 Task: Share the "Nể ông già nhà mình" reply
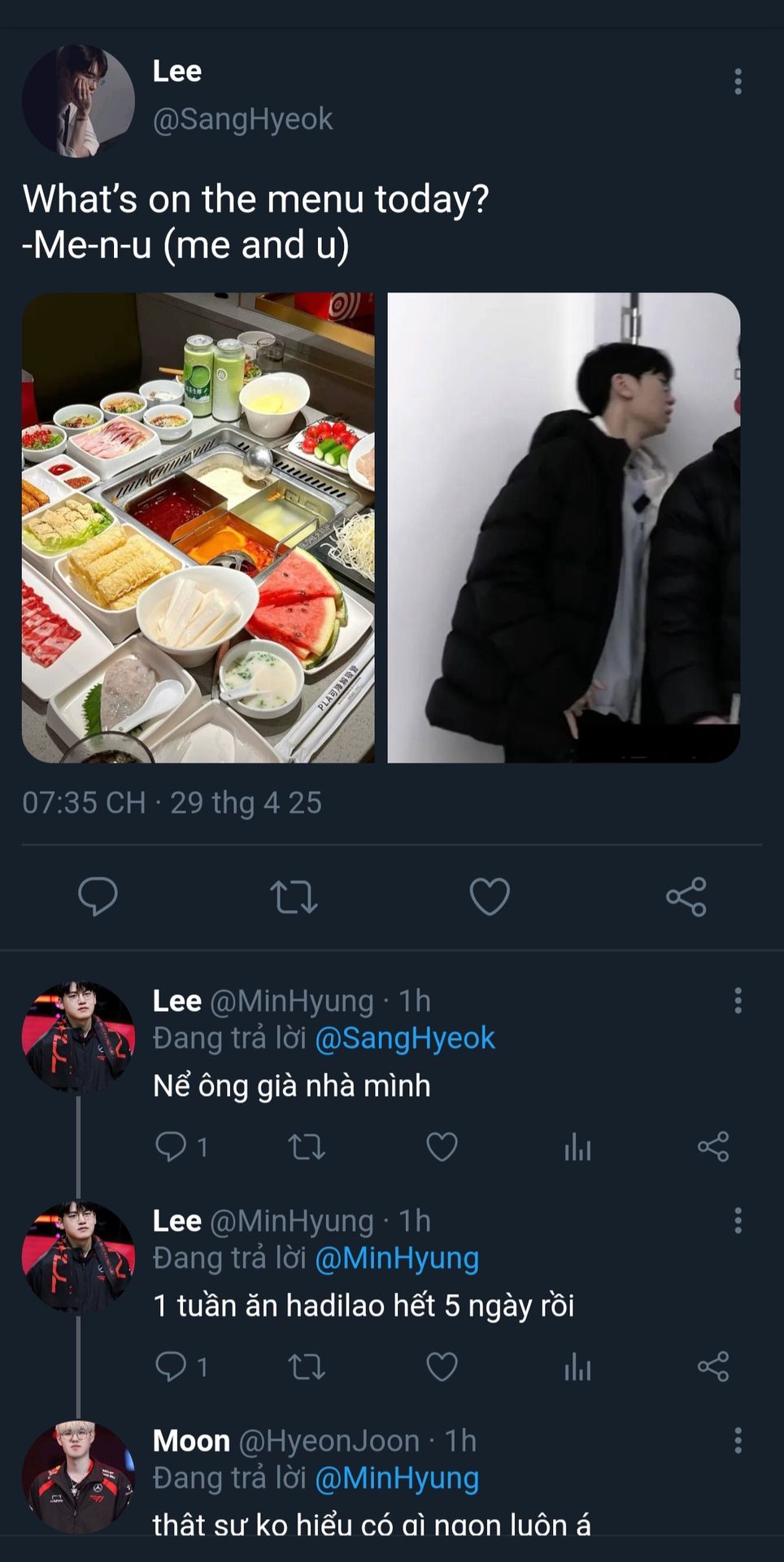pyautogui.click(x=713, y=1147)
